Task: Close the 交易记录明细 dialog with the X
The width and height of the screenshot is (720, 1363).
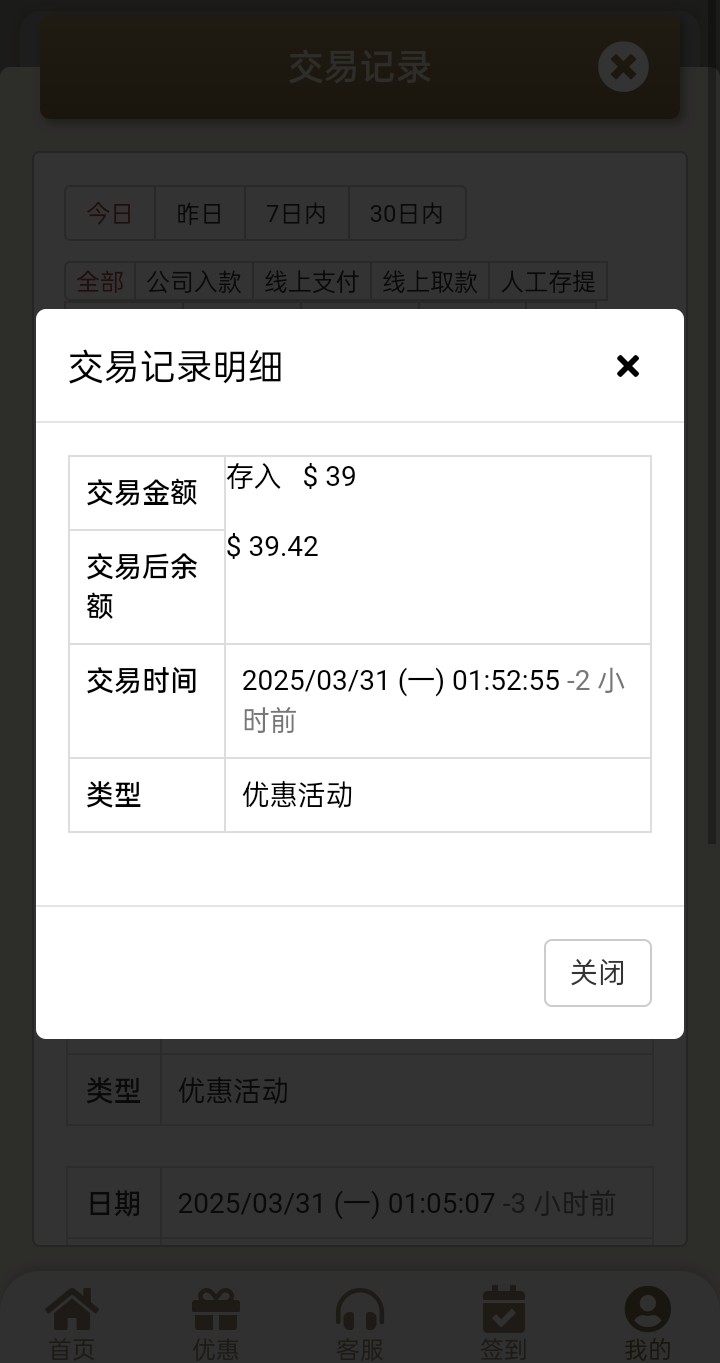Action: click(x=628, y=367)
